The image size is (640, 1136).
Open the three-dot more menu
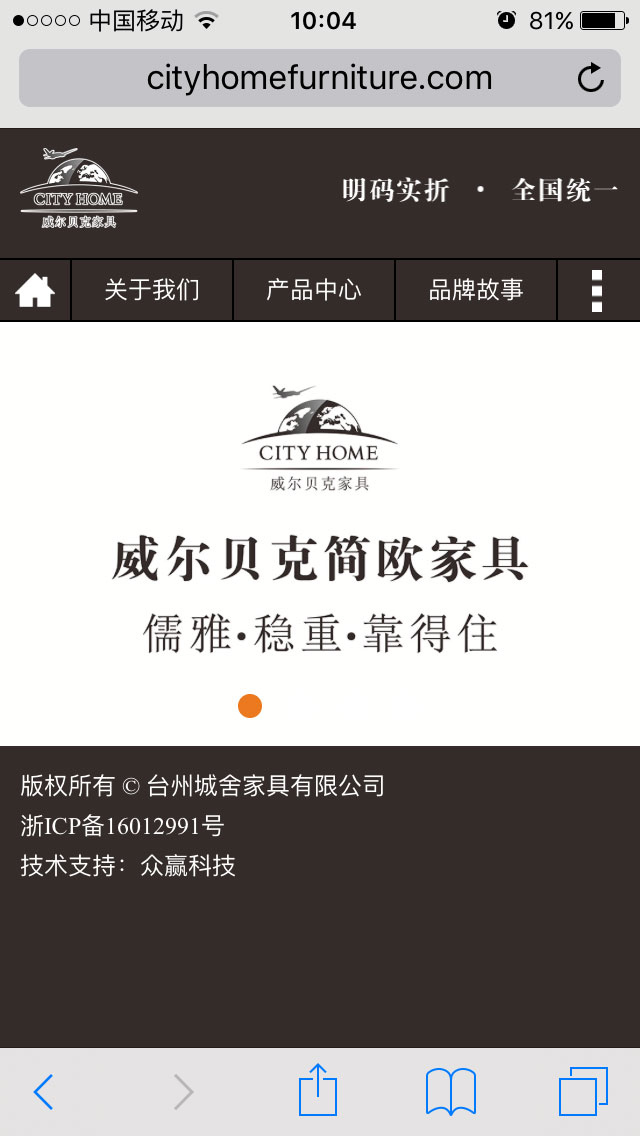[597, 291]
